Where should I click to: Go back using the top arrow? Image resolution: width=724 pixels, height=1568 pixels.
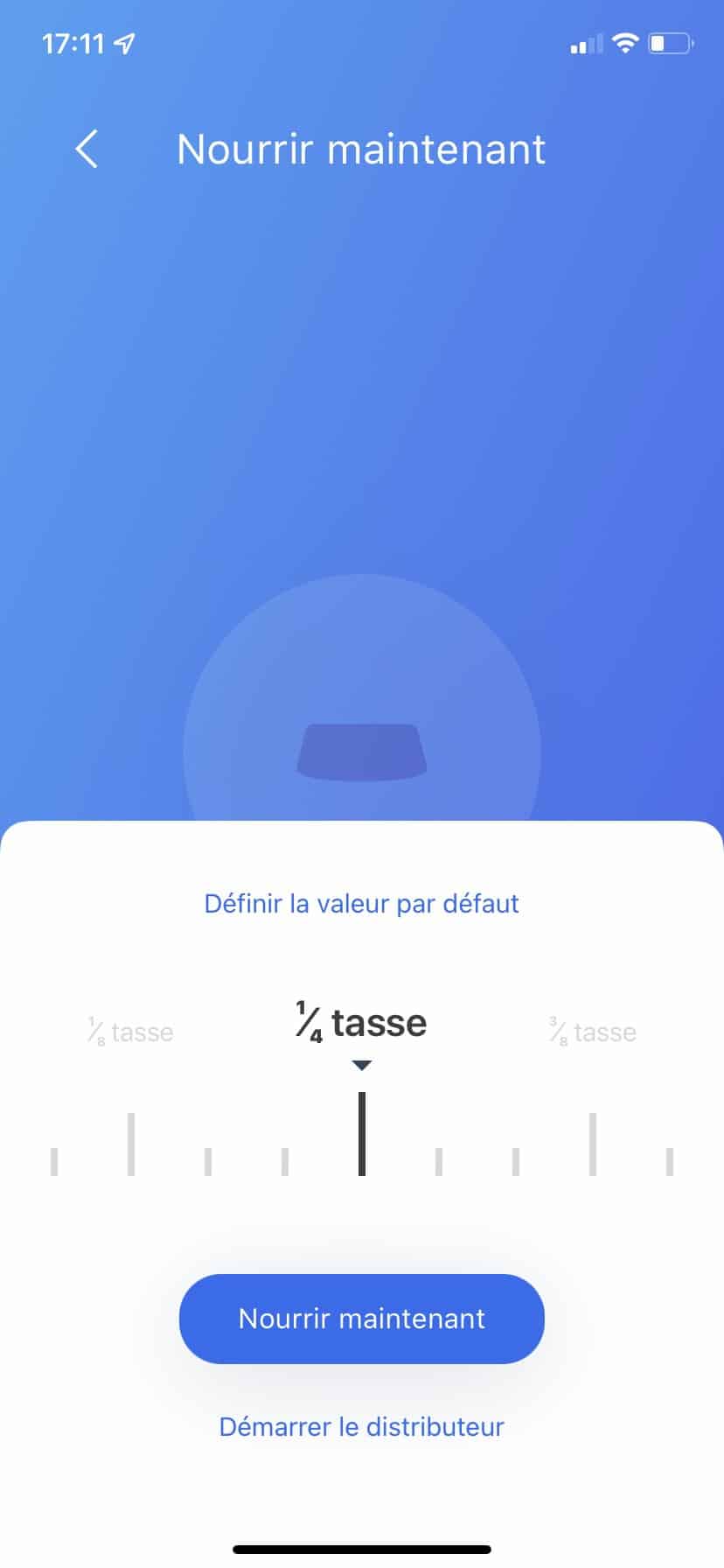[x=87, y=150]
